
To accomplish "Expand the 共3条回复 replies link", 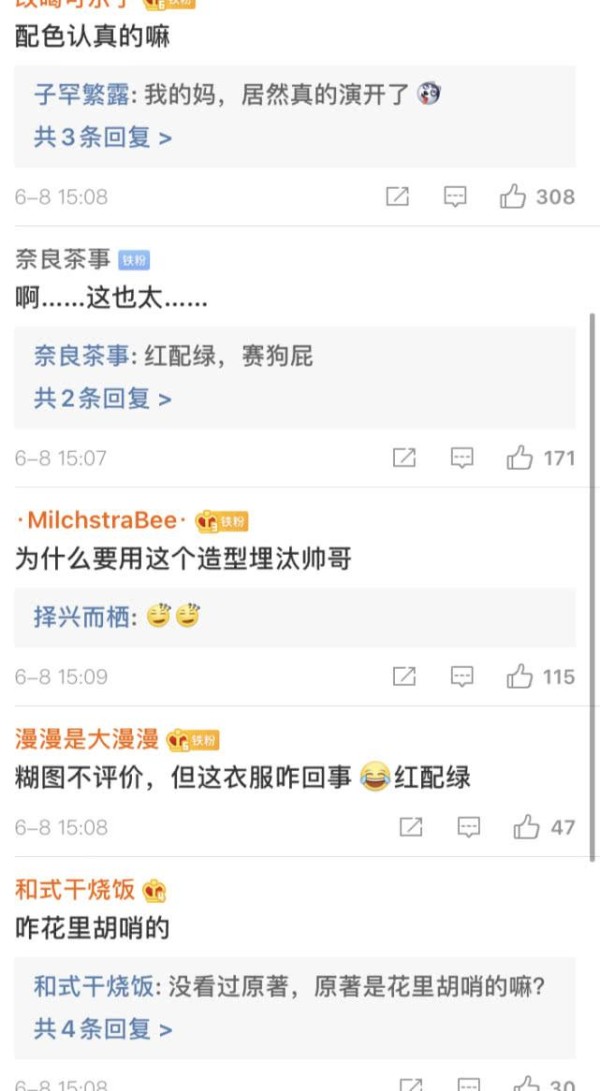I will pos(102,137).
